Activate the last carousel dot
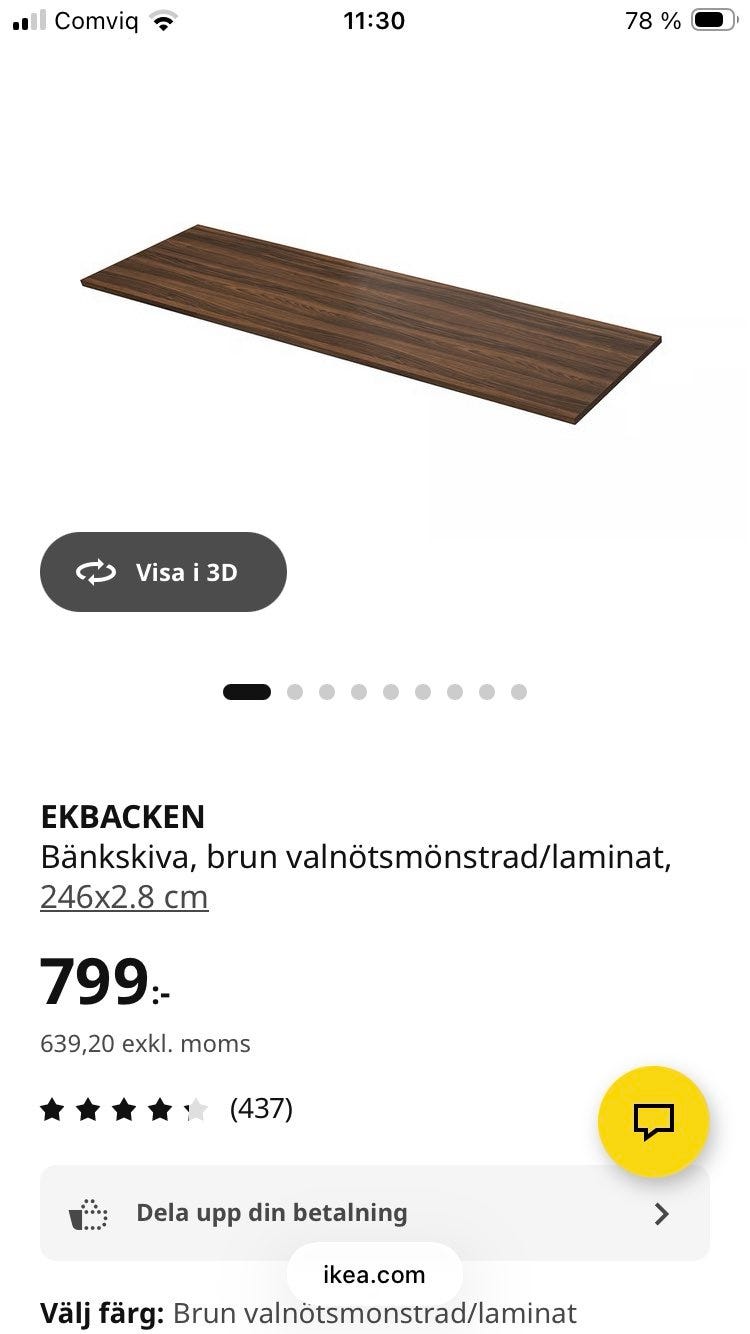This screenshot has width=750, height=1334. click(519, 691)
